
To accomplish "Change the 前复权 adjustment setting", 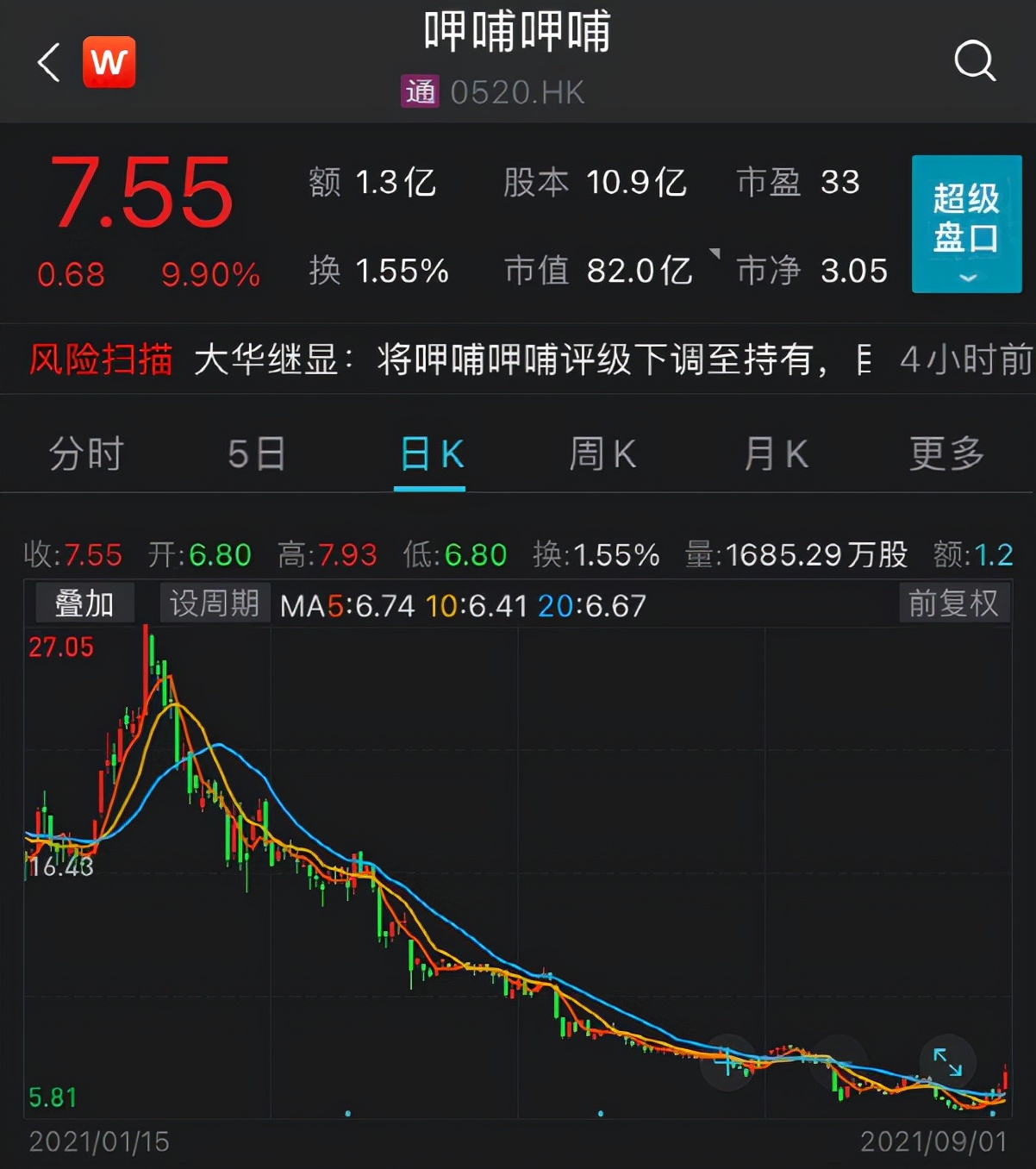I will (x=953, y=603).
